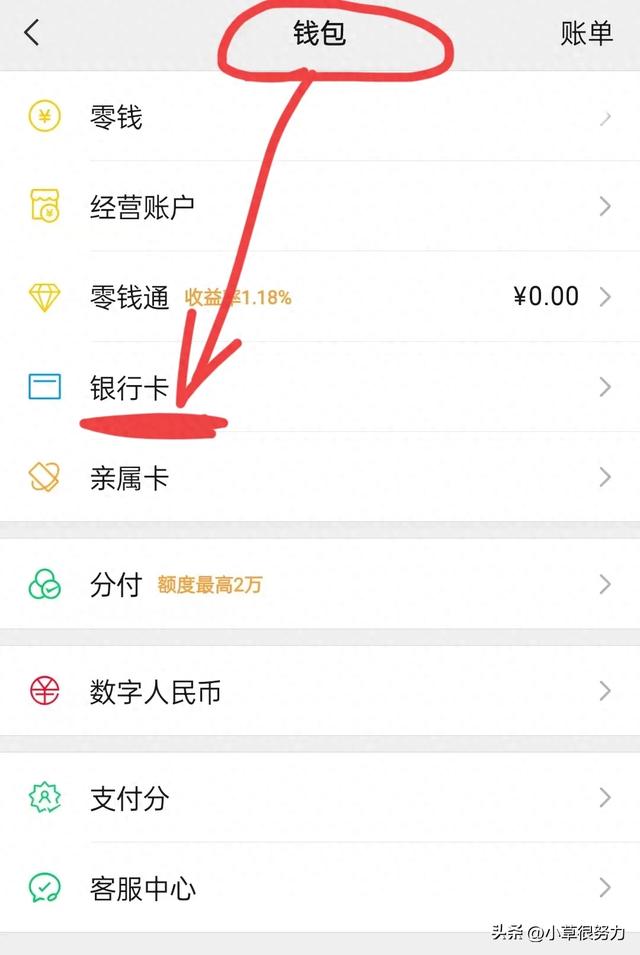The width and height of the screenshot is (640, 955).
Task: Open 账单 in the top bar
Action: tap(586, 33)
